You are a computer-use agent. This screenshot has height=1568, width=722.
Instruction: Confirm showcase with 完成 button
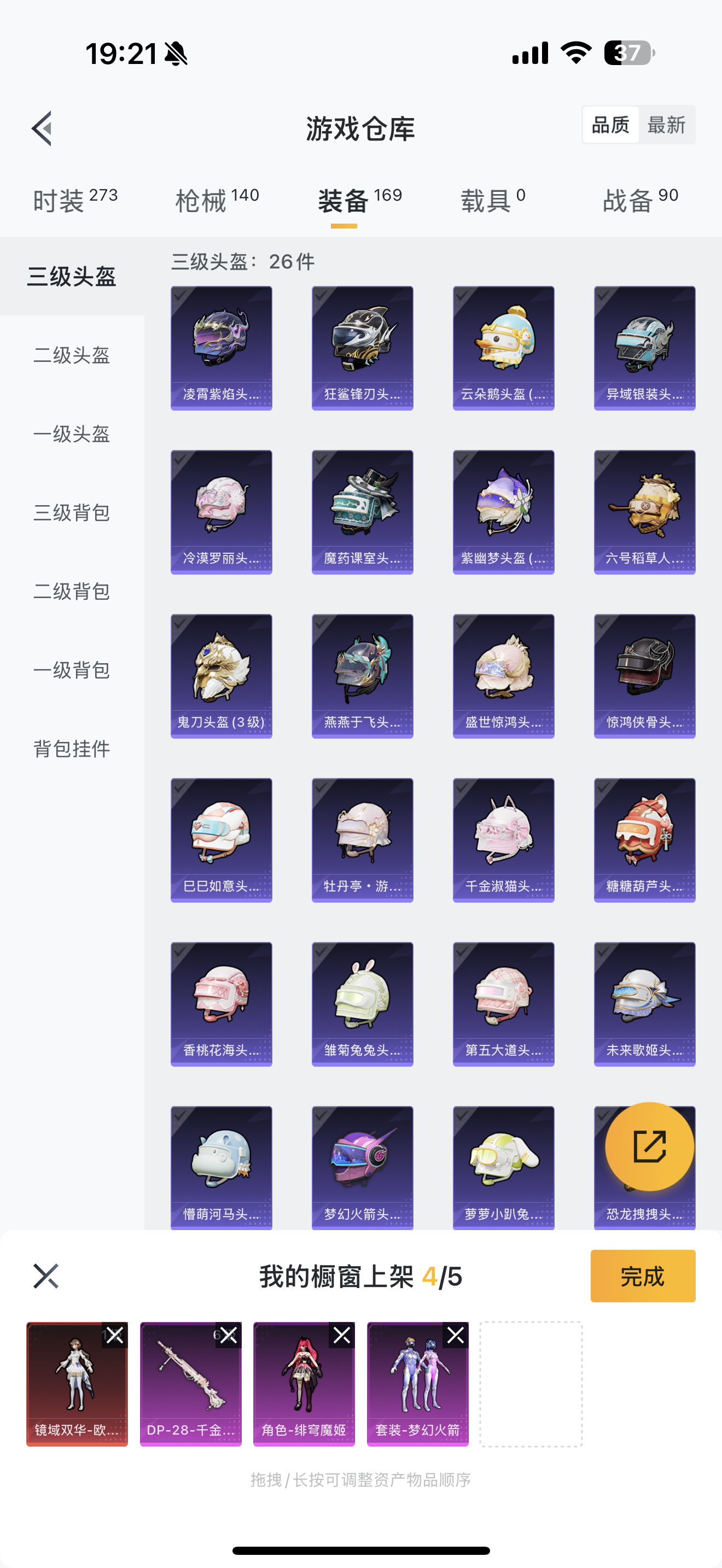tap(642, 1276)
